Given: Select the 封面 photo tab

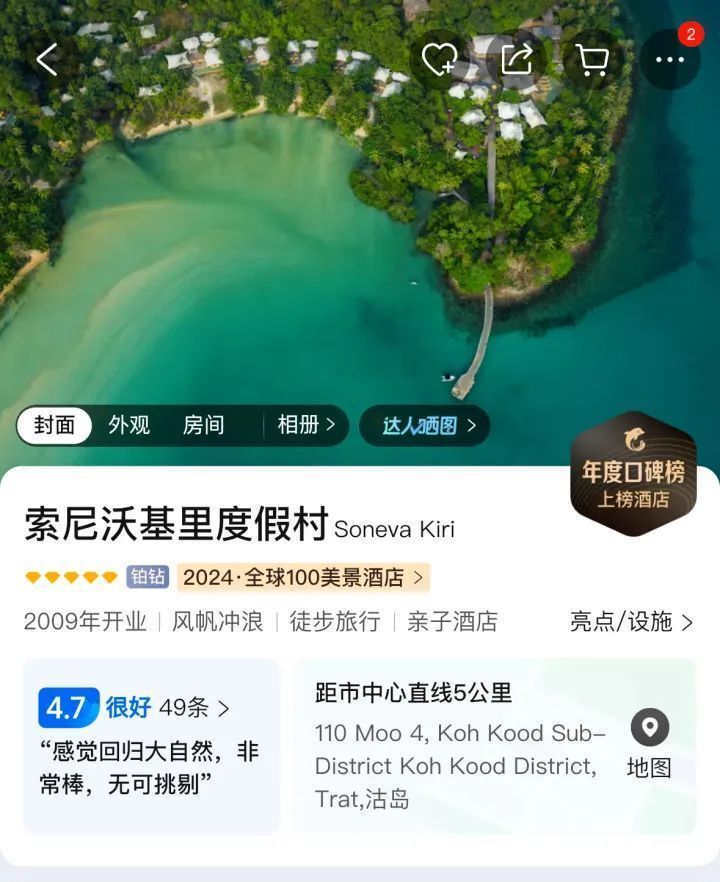Looking at the screenshot, I should (x=55, y=425).
